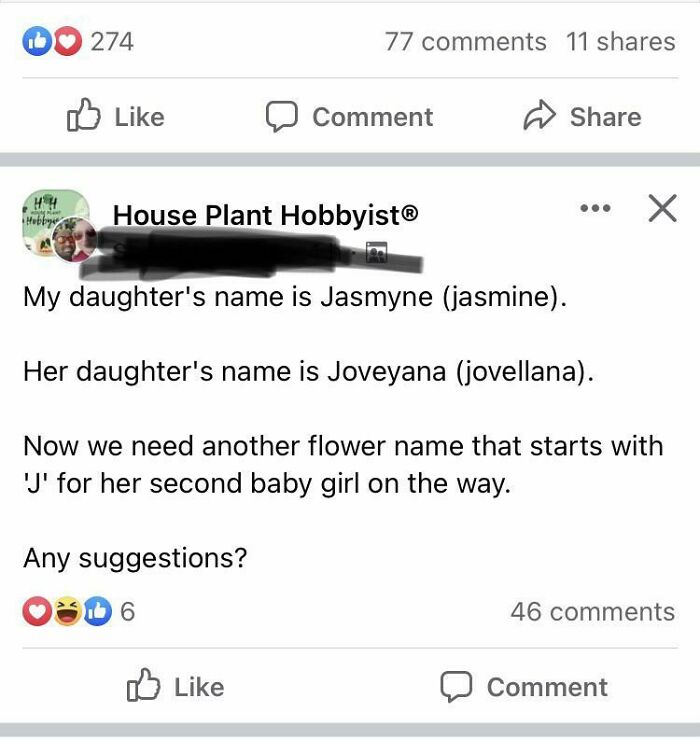Viewport: 700px width, 740px height.
Task: Open the 77 comments list
Action: point(465,42)
